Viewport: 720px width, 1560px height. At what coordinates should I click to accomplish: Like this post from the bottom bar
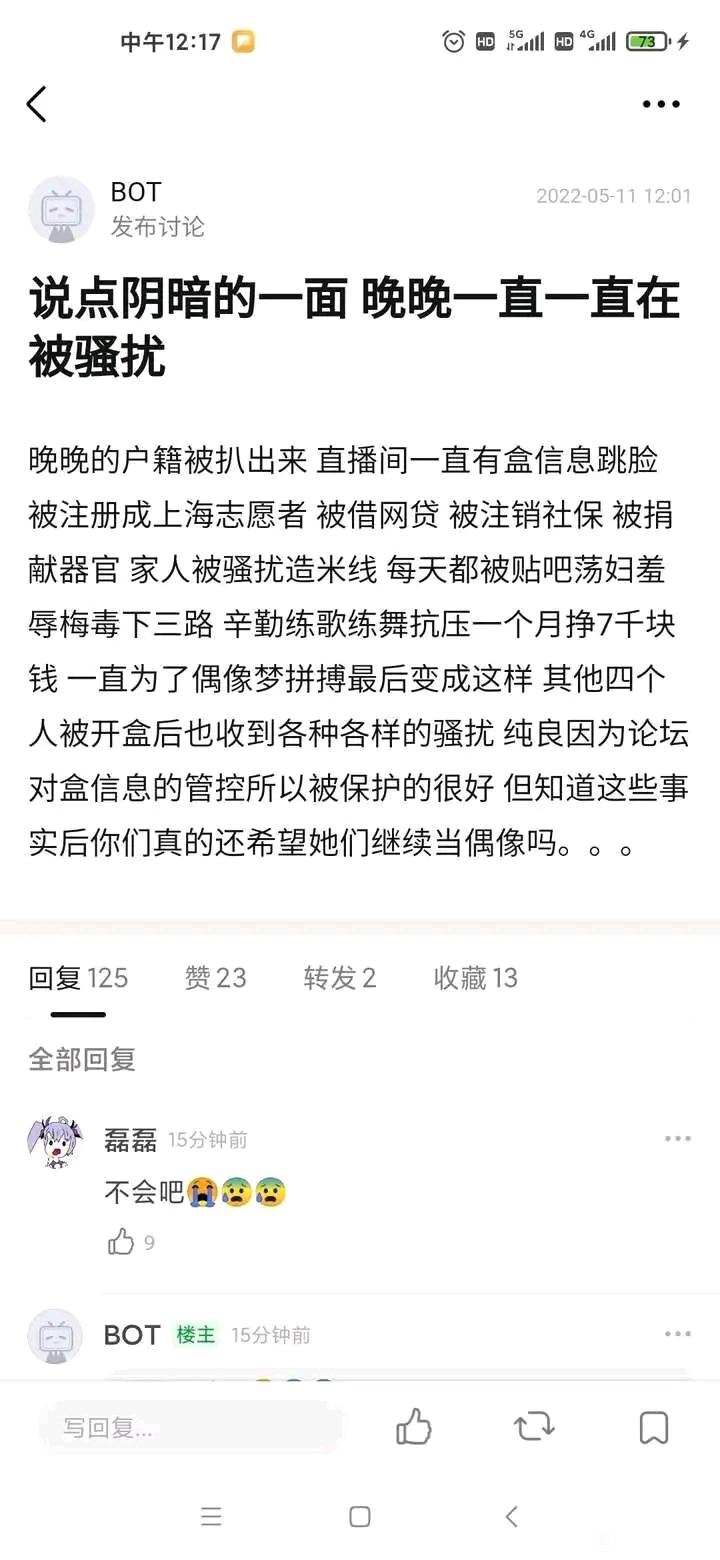[414, 1427]
